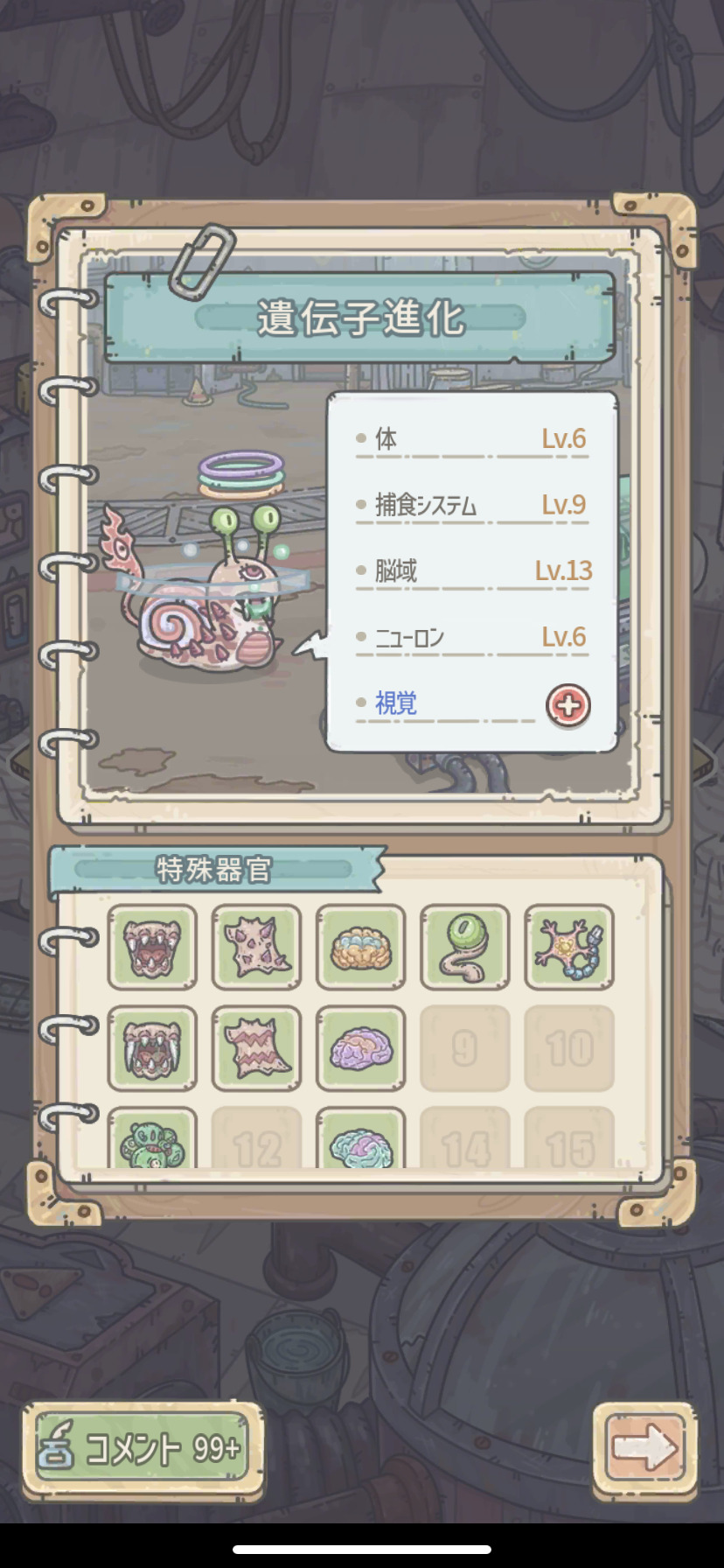Select the blue-pink brain organ

[360, 1141]
